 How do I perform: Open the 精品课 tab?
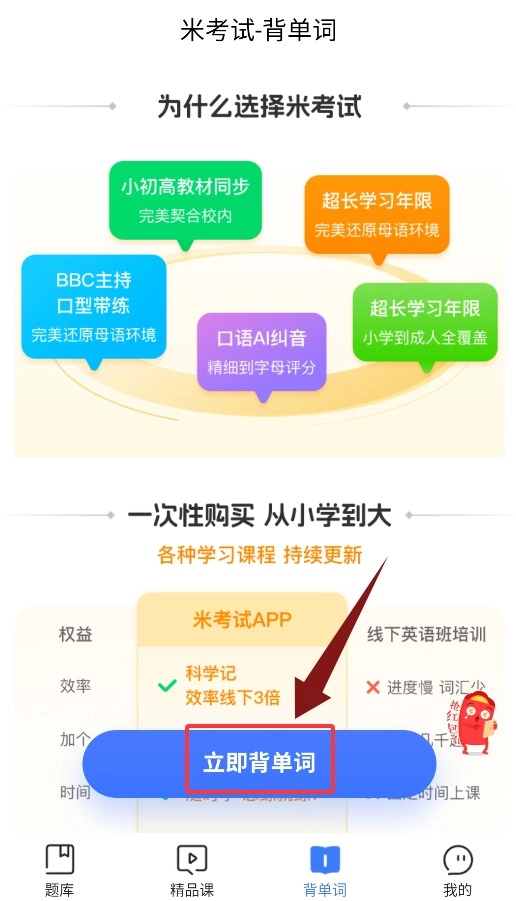pos(192,870)
